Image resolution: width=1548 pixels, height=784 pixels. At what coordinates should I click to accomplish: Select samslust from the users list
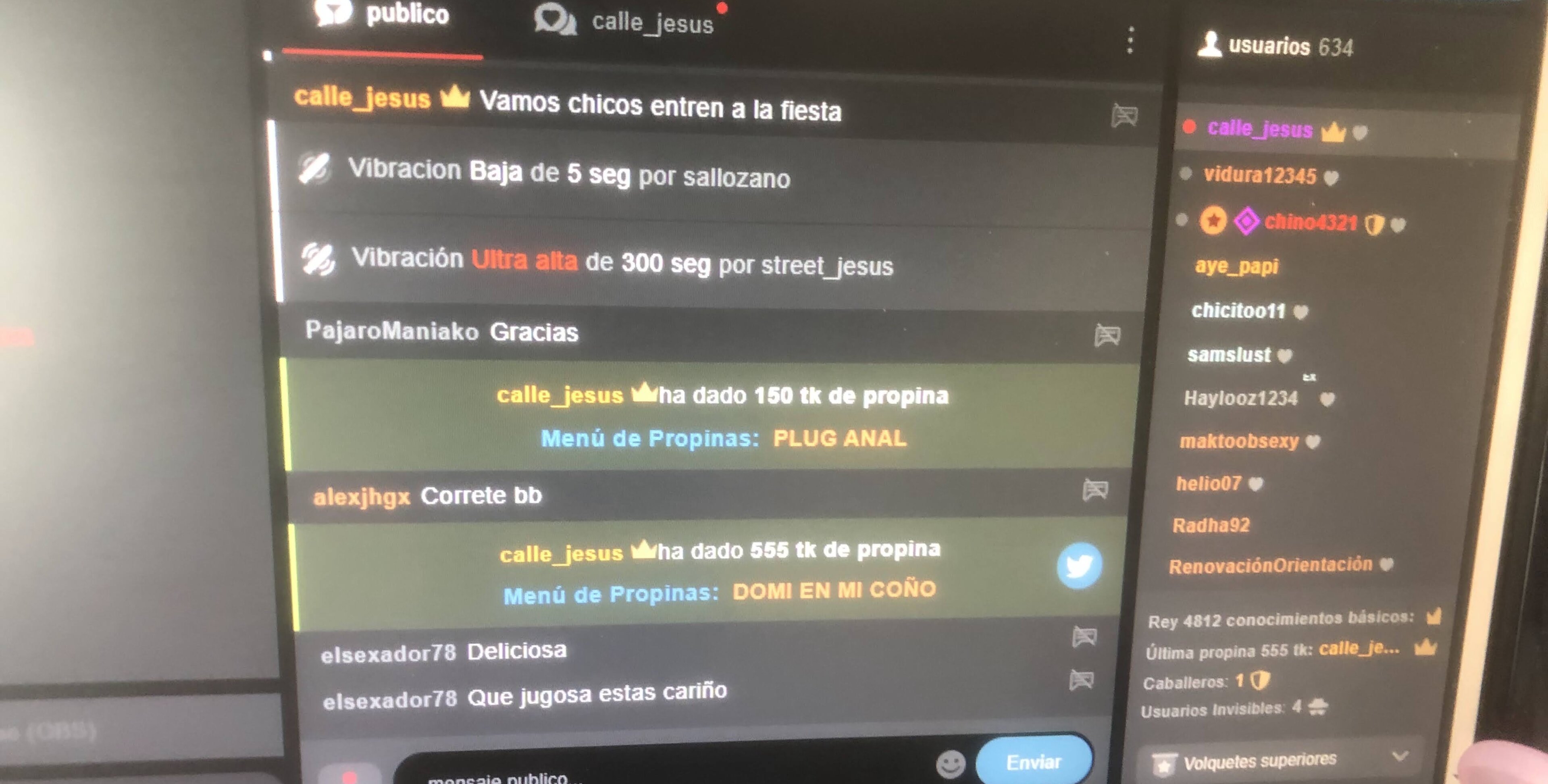[1229, 354]
